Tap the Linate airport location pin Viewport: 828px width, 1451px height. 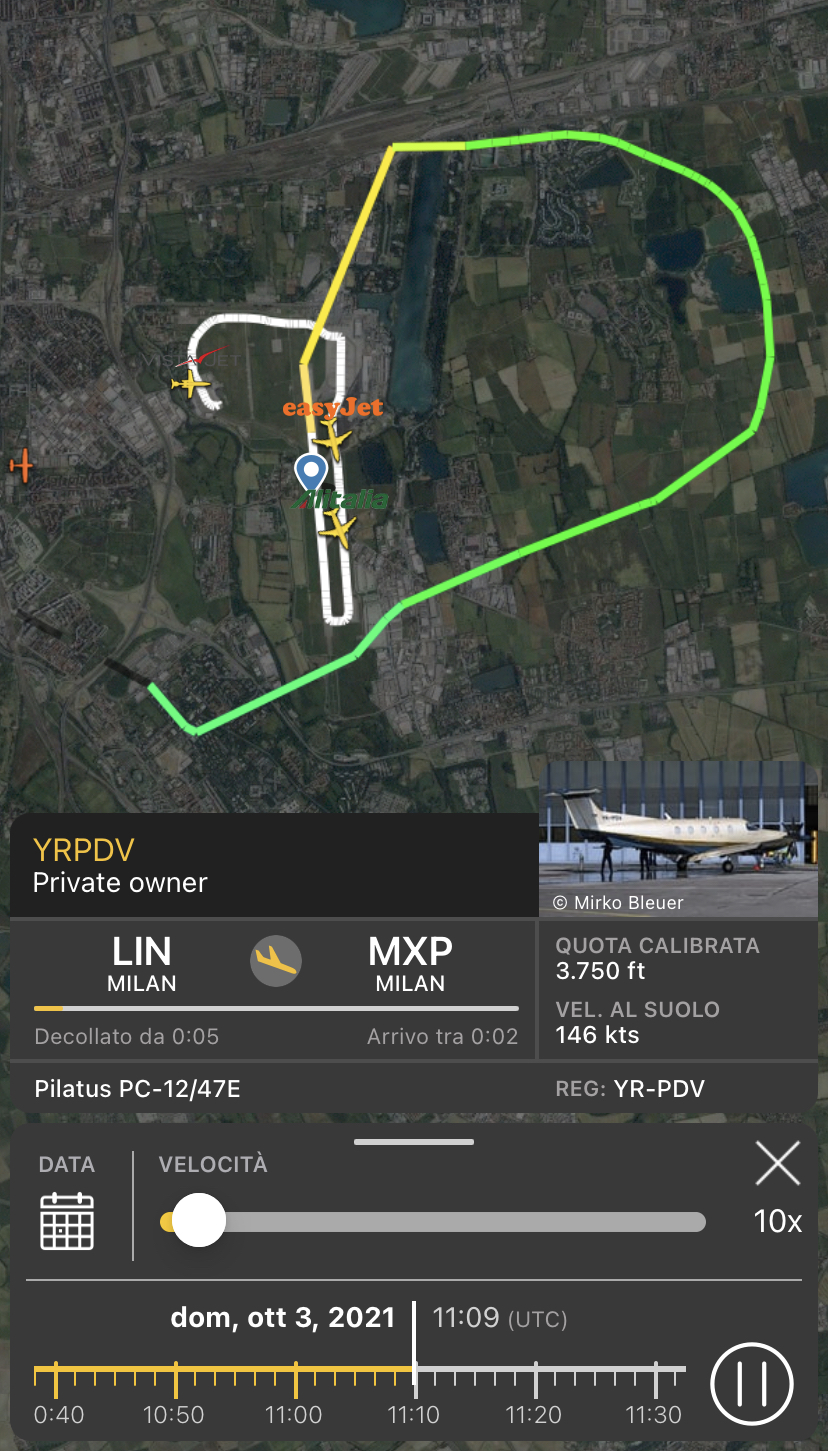(311, 471)
